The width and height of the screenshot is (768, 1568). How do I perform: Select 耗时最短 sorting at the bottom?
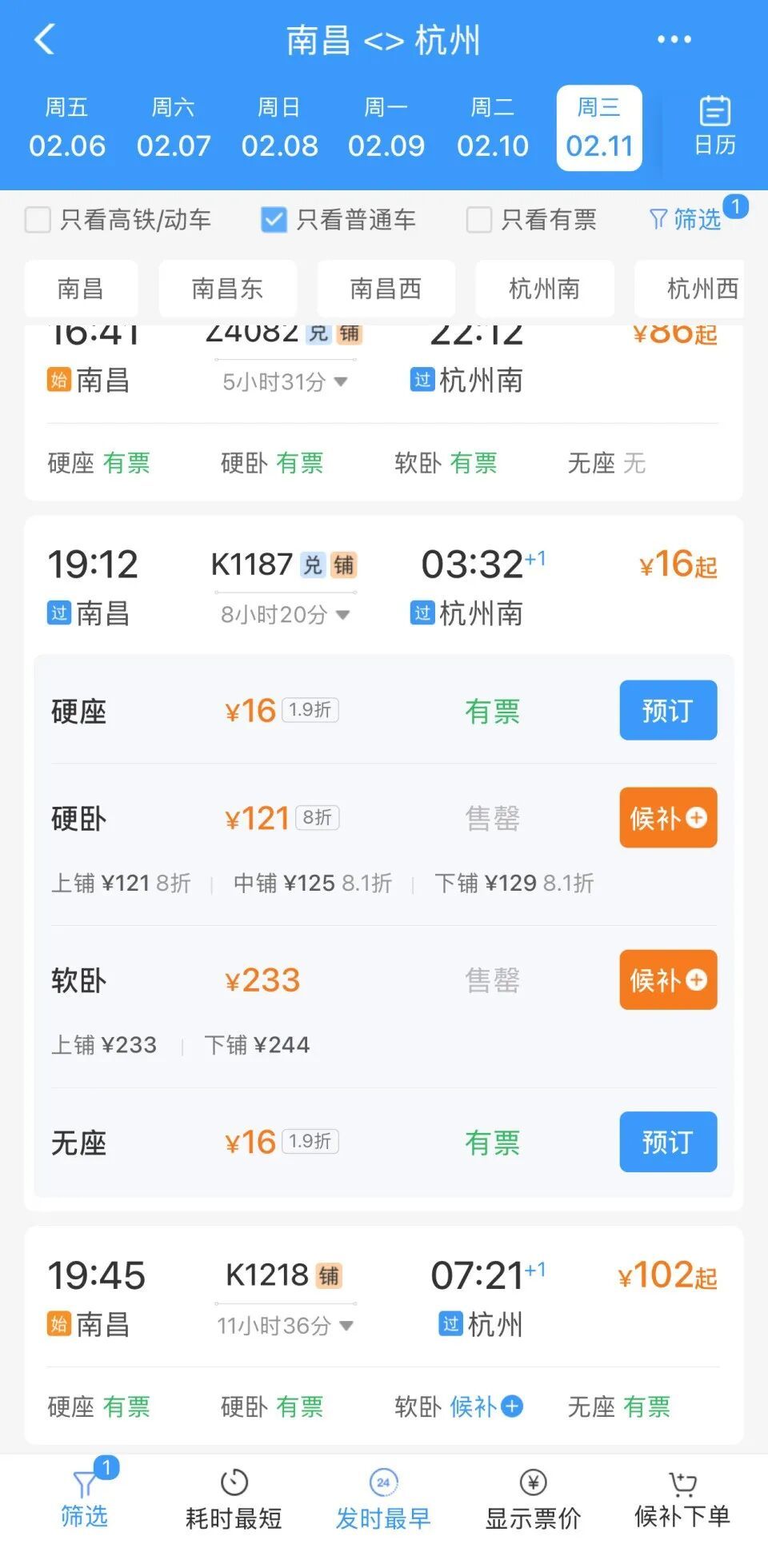pyautogui.click(x=233, y=1501)
